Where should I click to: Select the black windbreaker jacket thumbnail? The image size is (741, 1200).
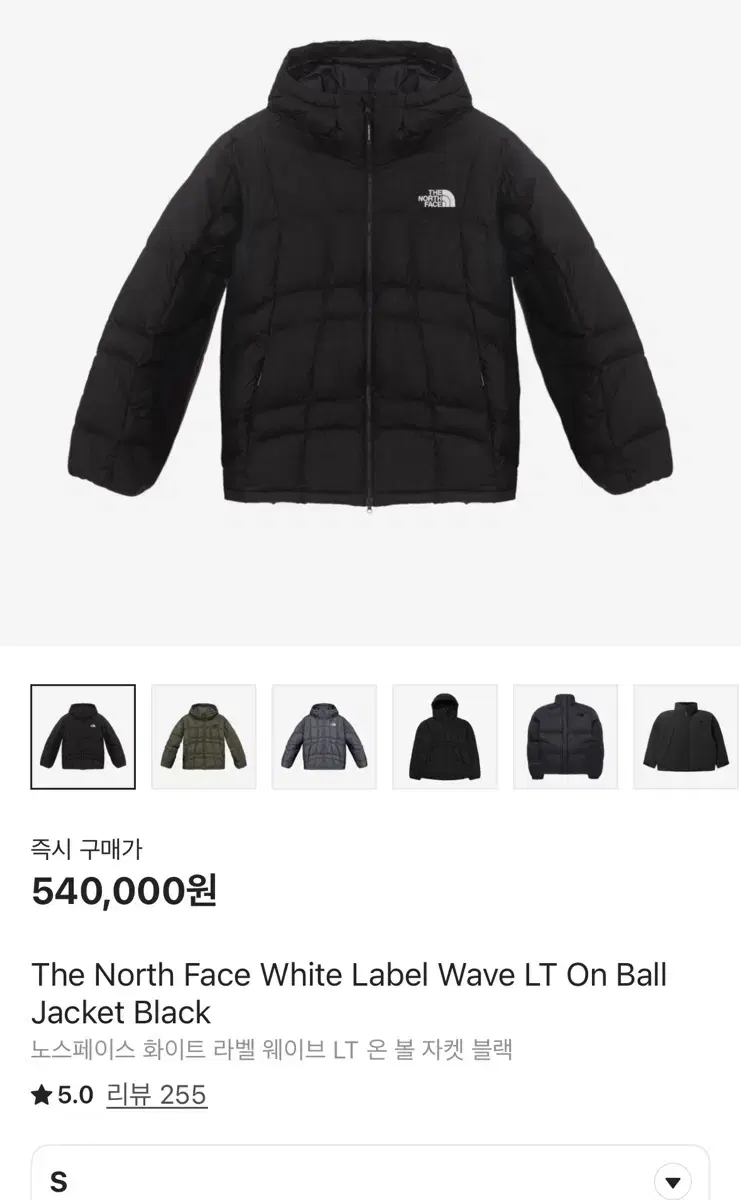click(444, 736)
